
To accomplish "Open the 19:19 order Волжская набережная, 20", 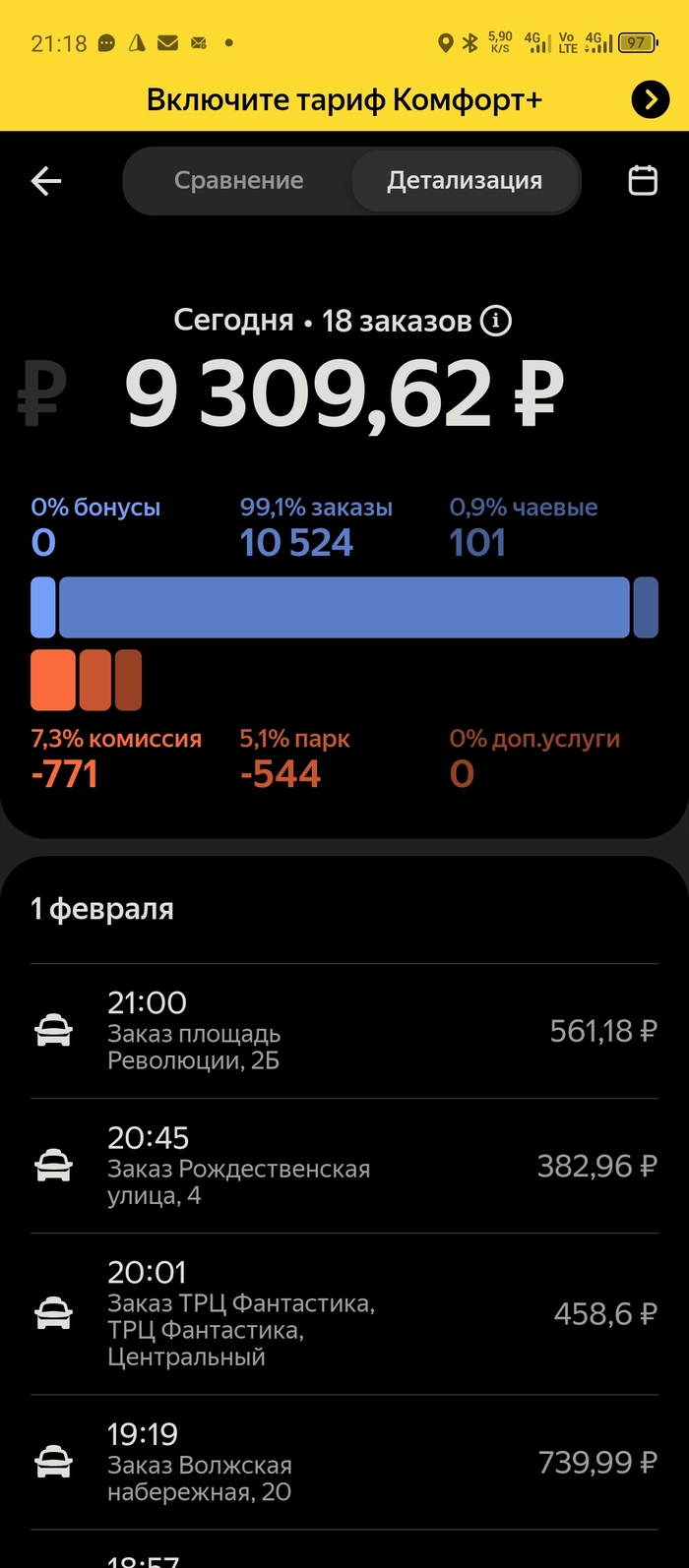I will point(344,1462).
